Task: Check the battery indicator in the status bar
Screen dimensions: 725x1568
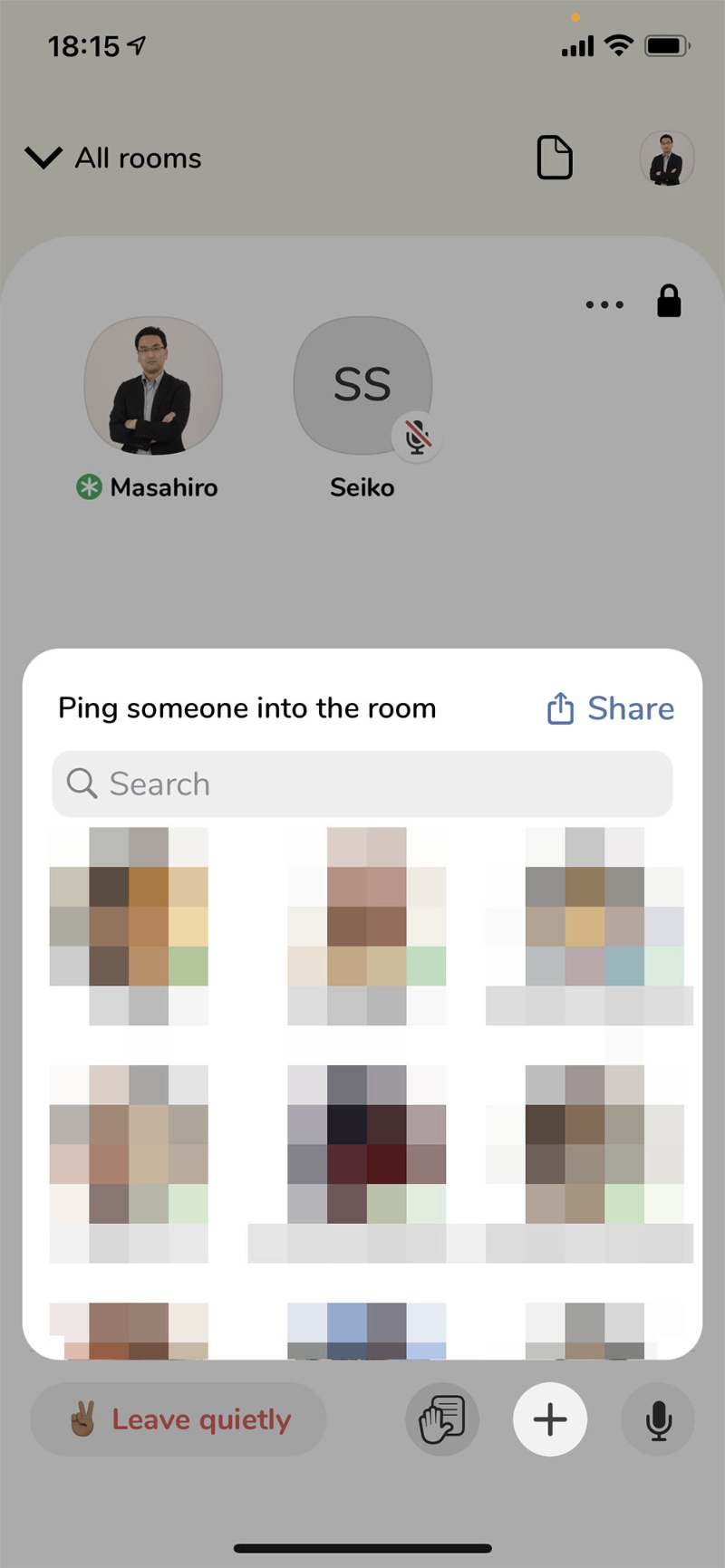Action: (x=665, y=45)
